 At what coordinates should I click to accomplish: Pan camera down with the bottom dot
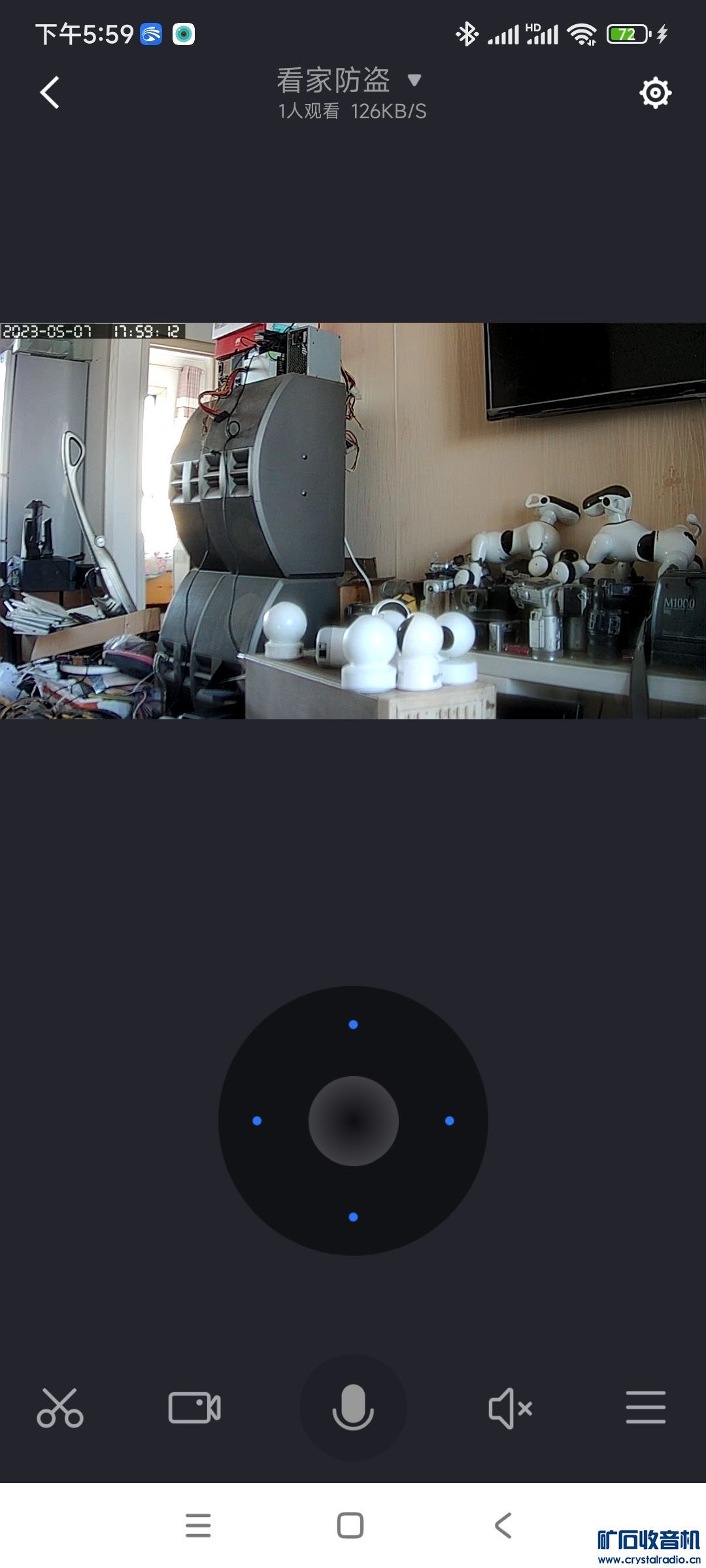coord(353,1217)
